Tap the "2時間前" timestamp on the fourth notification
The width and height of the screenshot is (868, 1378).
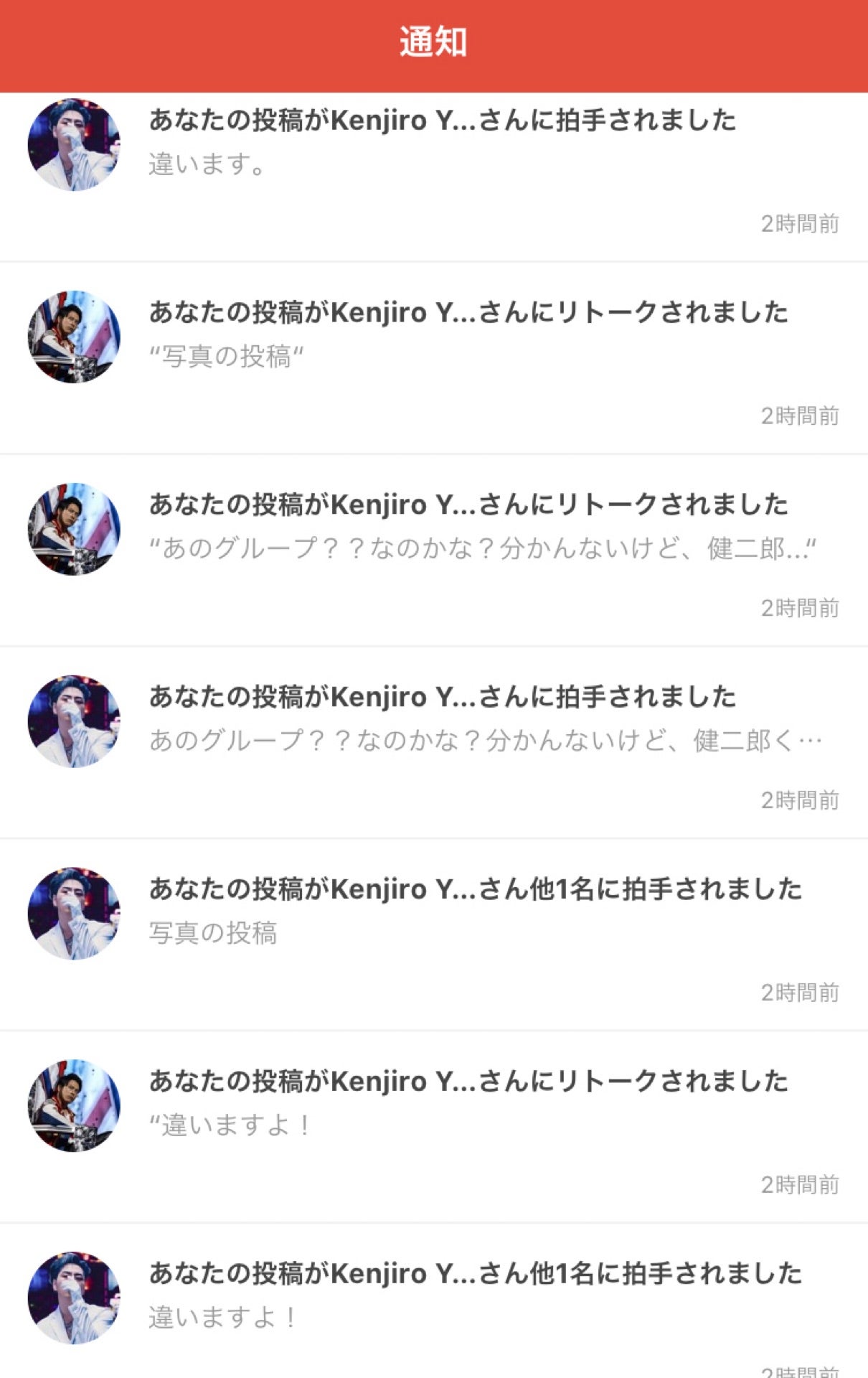[x=800, y=800]
